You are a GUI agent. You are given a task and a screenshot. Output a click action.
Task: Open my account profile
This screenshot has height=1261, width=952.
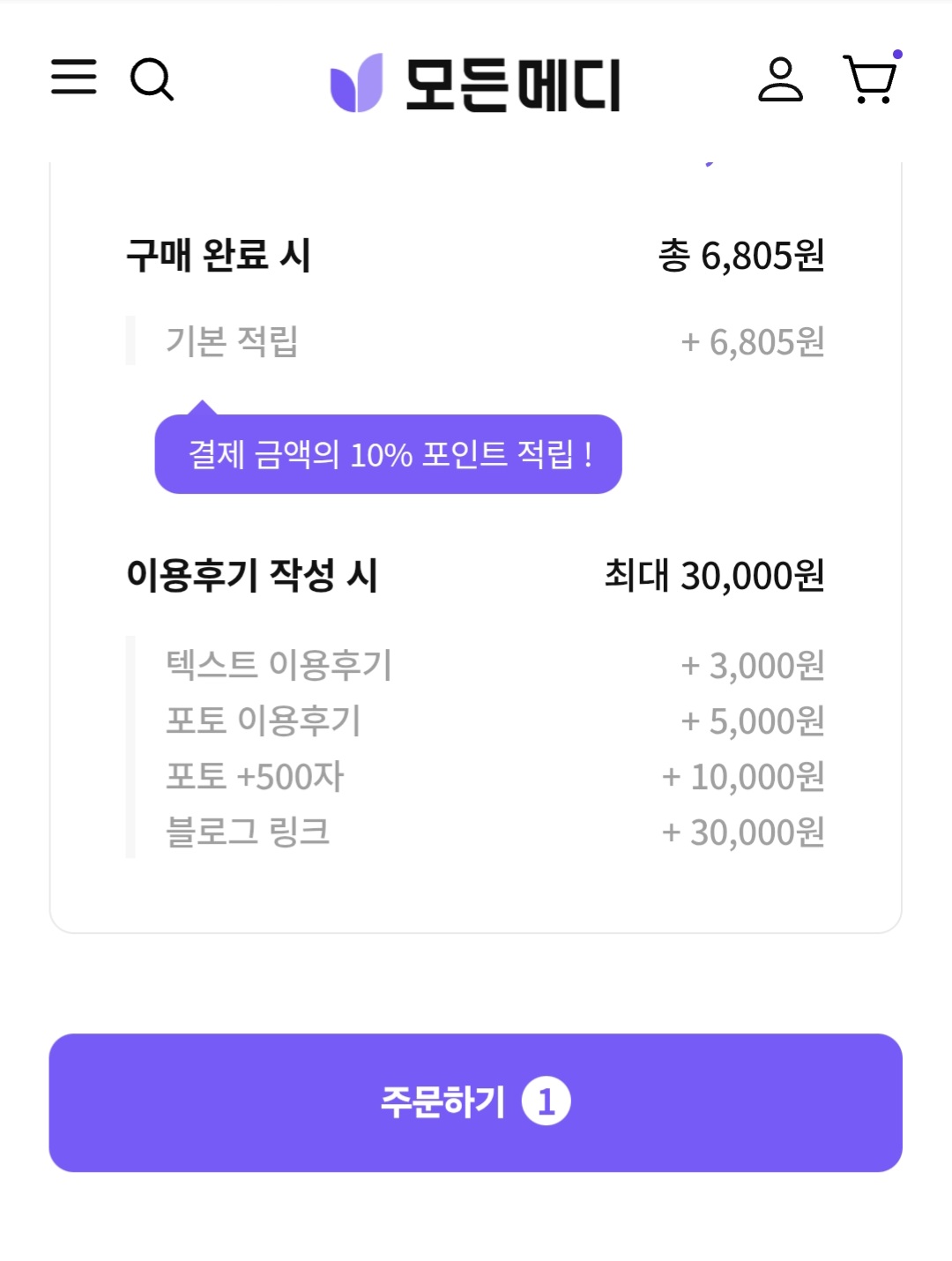(780, 80)
